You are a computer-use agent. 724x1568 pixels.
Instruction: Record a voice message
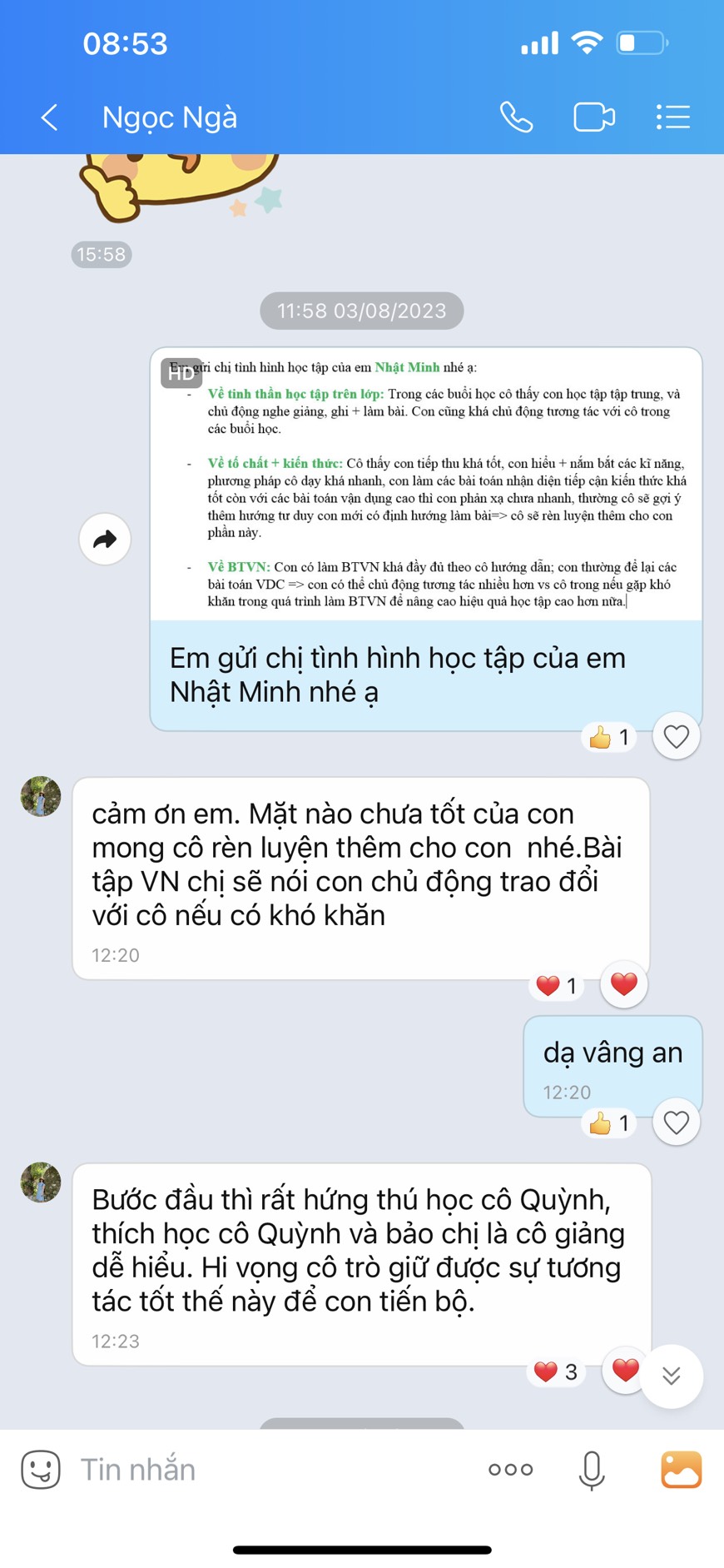coord(592,1470)
